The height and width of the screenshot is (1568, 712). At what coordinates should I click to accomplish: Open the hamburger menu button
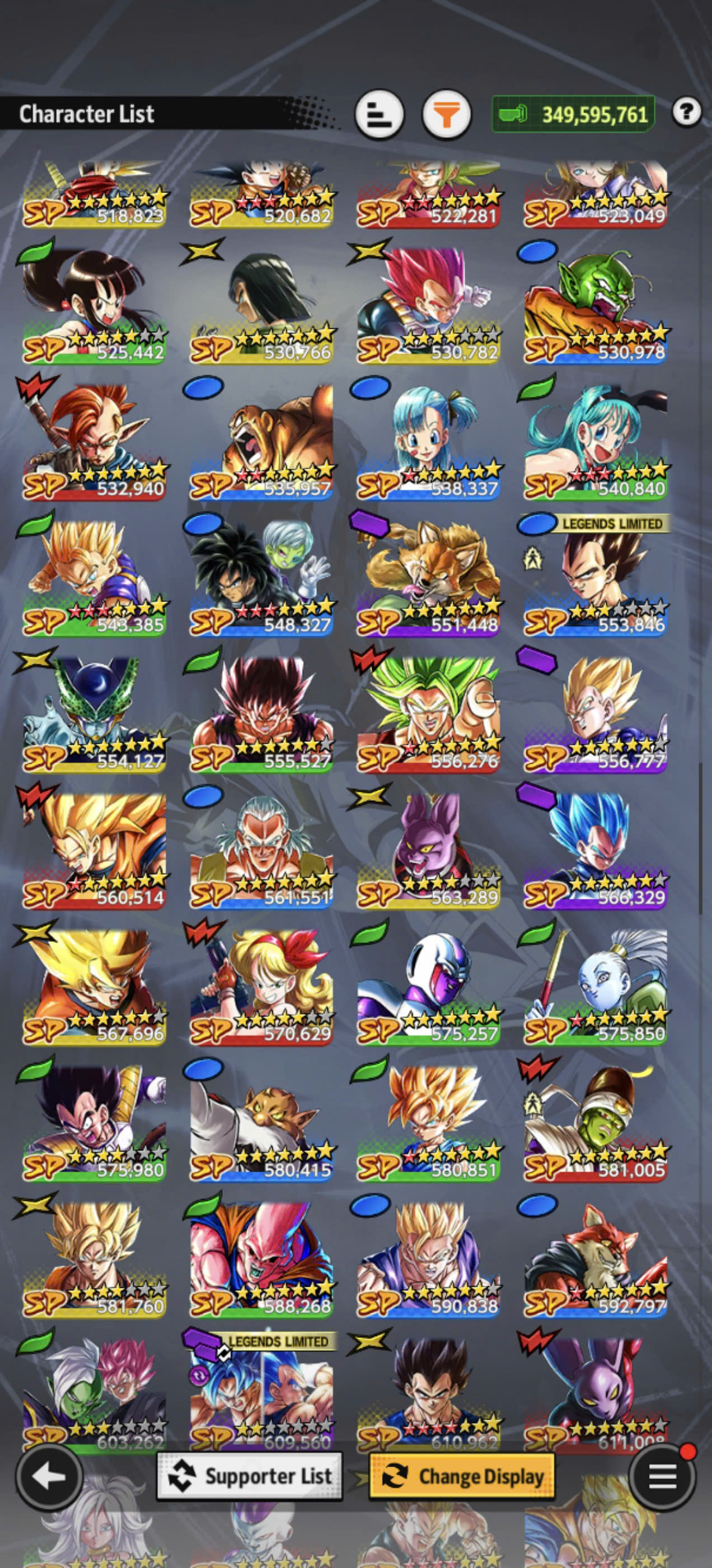point(662,1476)
